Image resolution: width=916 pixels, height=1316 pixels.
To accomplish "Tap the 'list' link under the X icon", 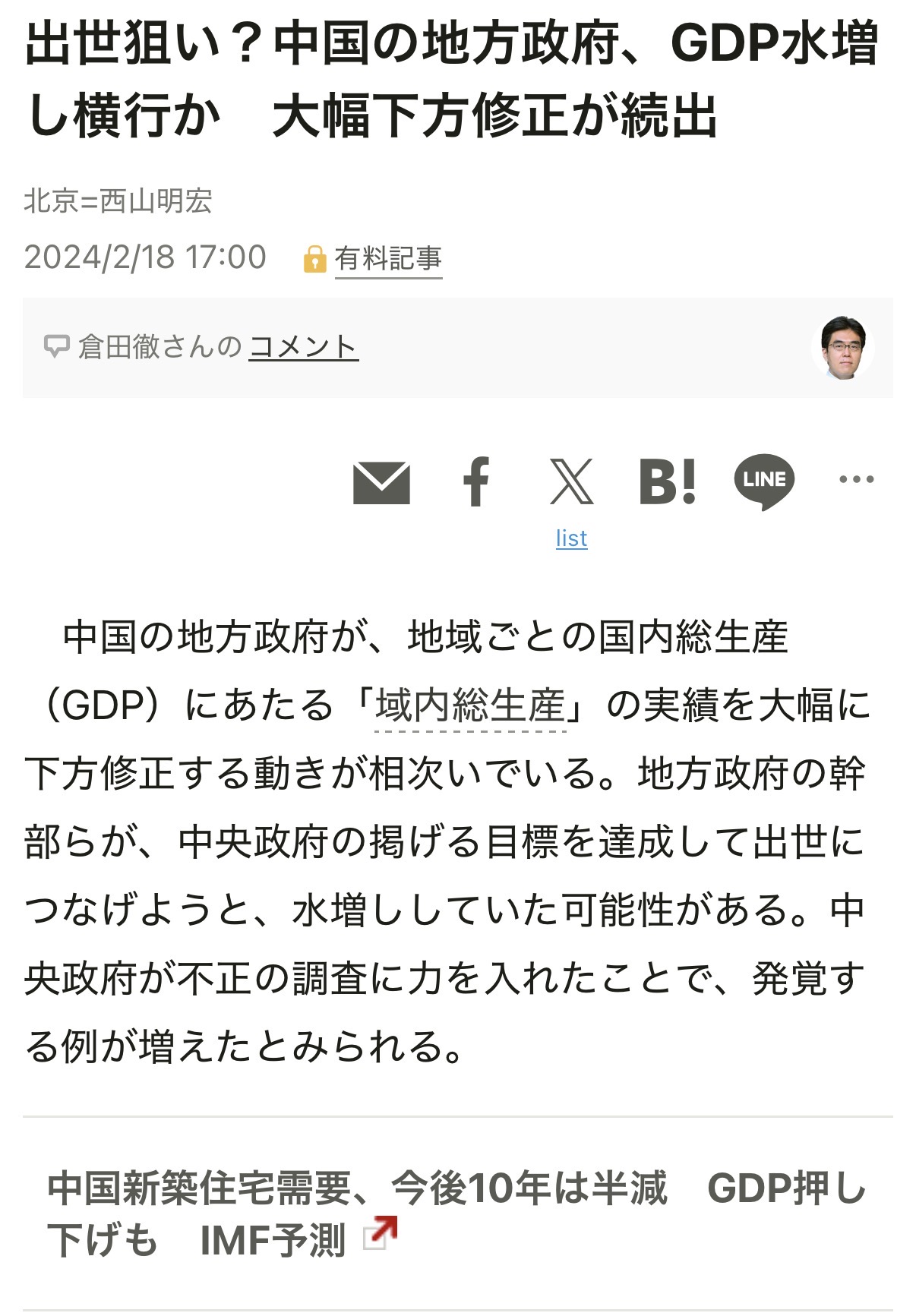I will click(x=571, y=538).
